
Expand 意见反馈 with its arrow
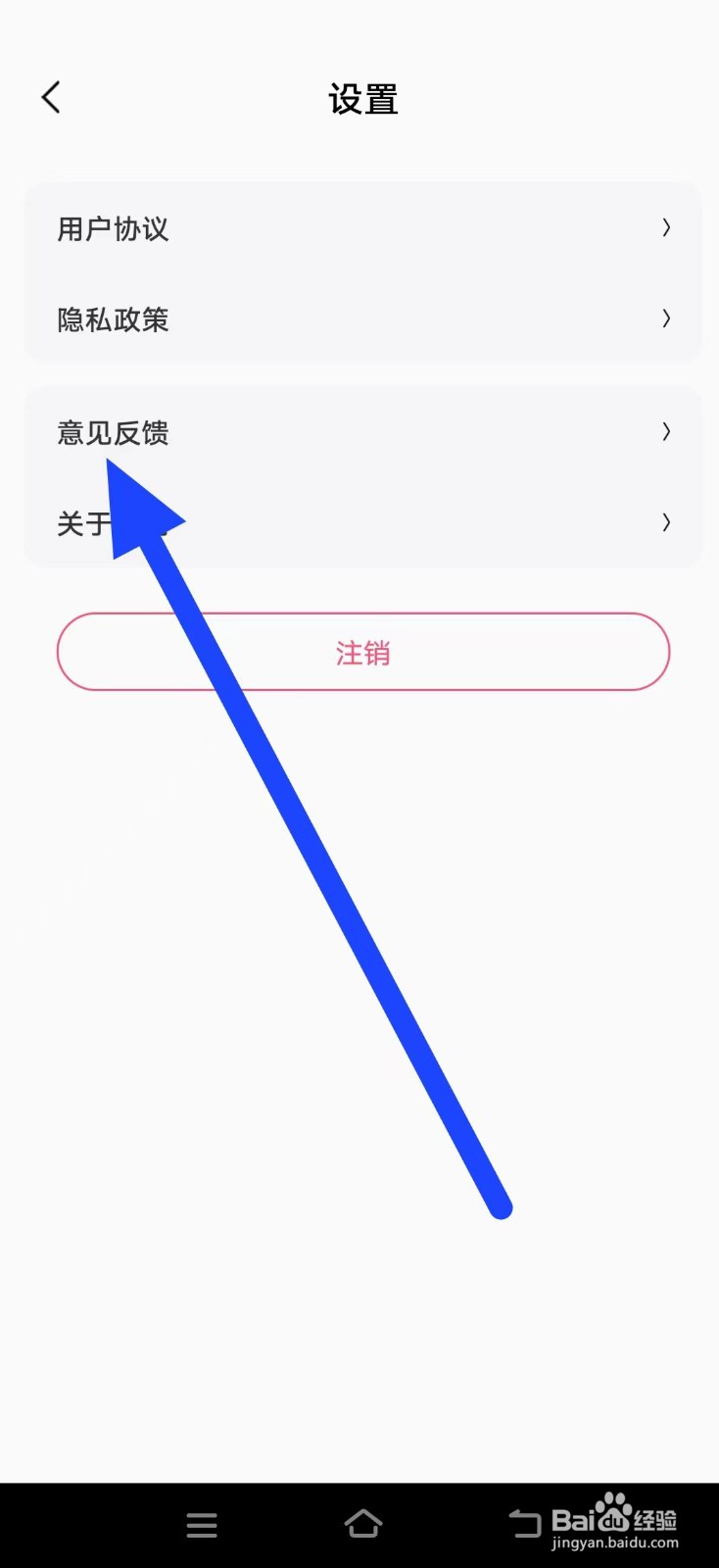pyautogui.click(x=666, y=432)
